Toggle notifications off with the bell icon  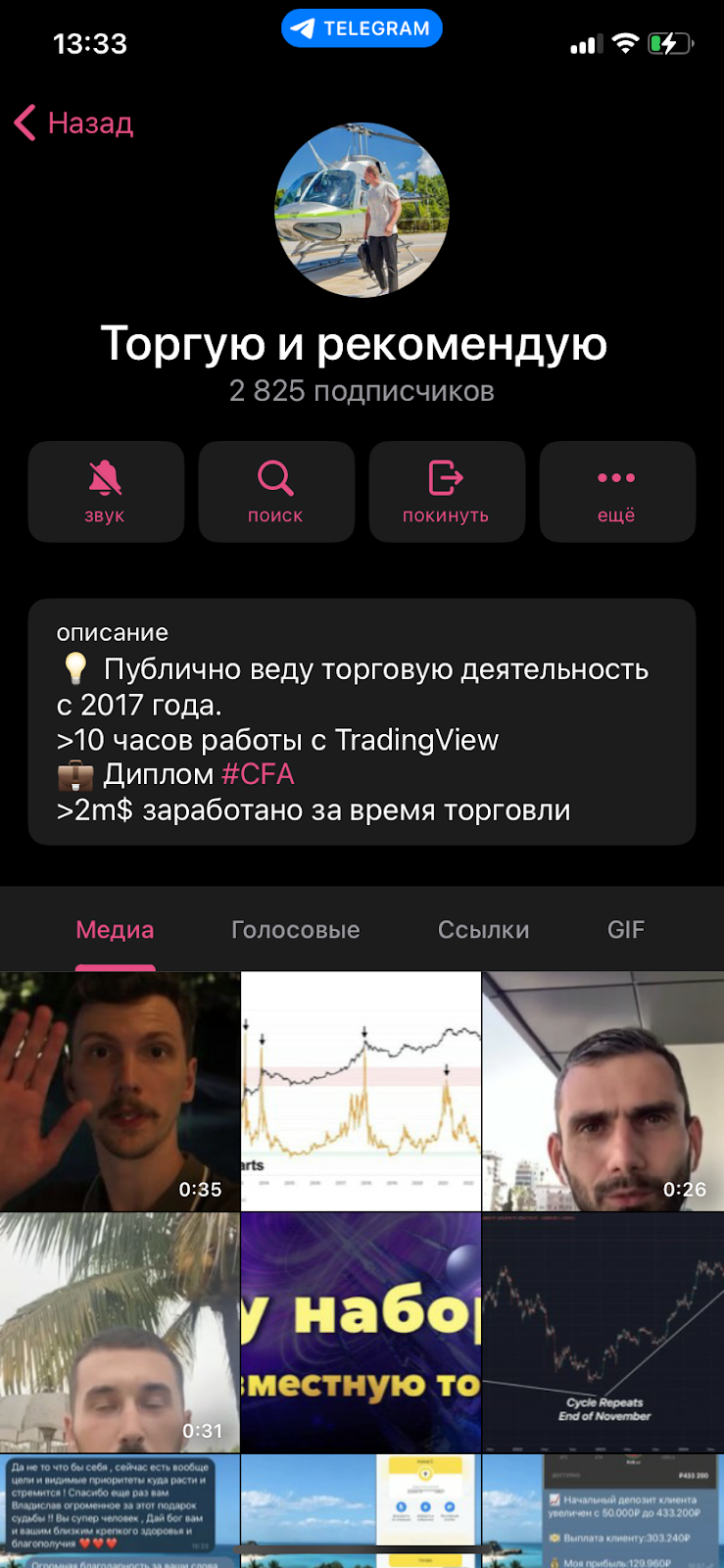105,478
